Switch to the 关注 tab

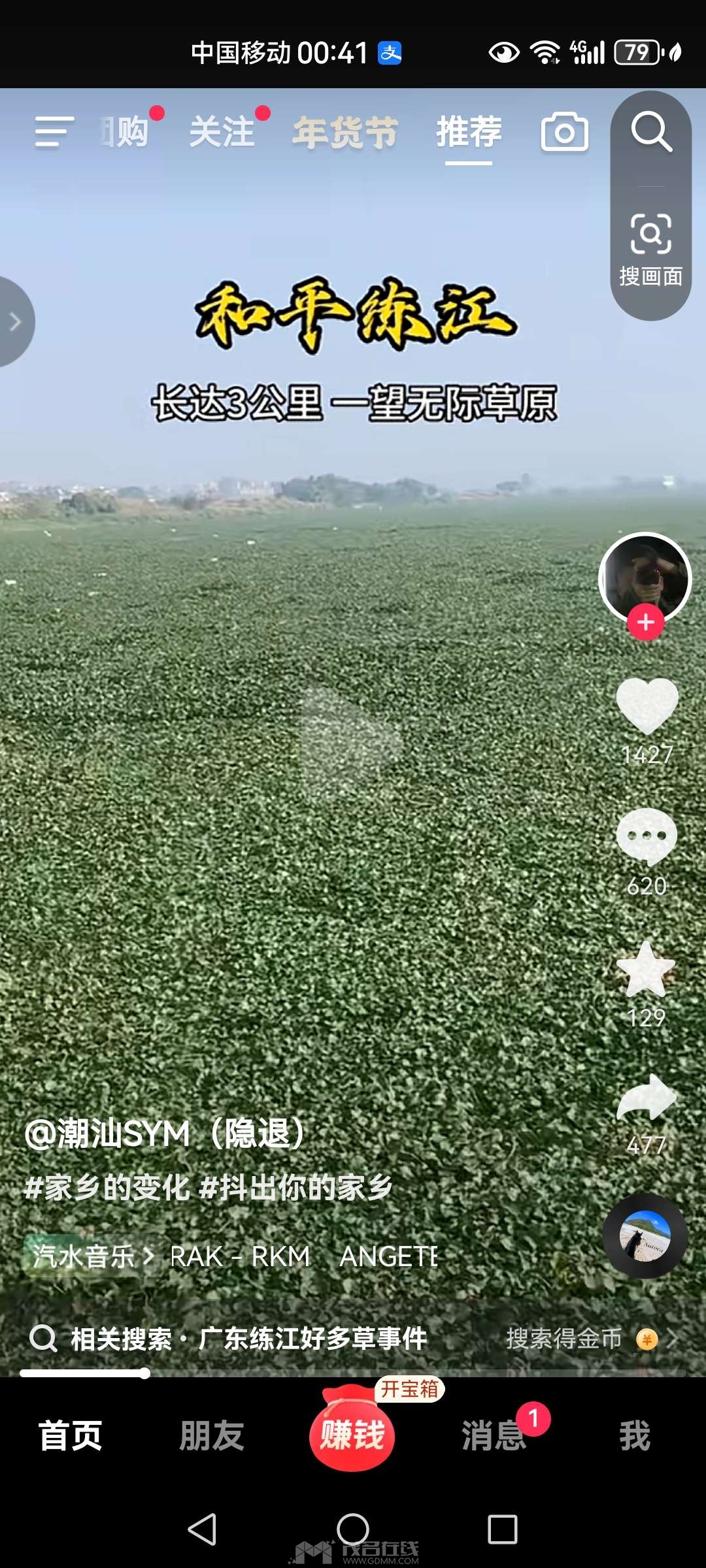coord(222,133)
